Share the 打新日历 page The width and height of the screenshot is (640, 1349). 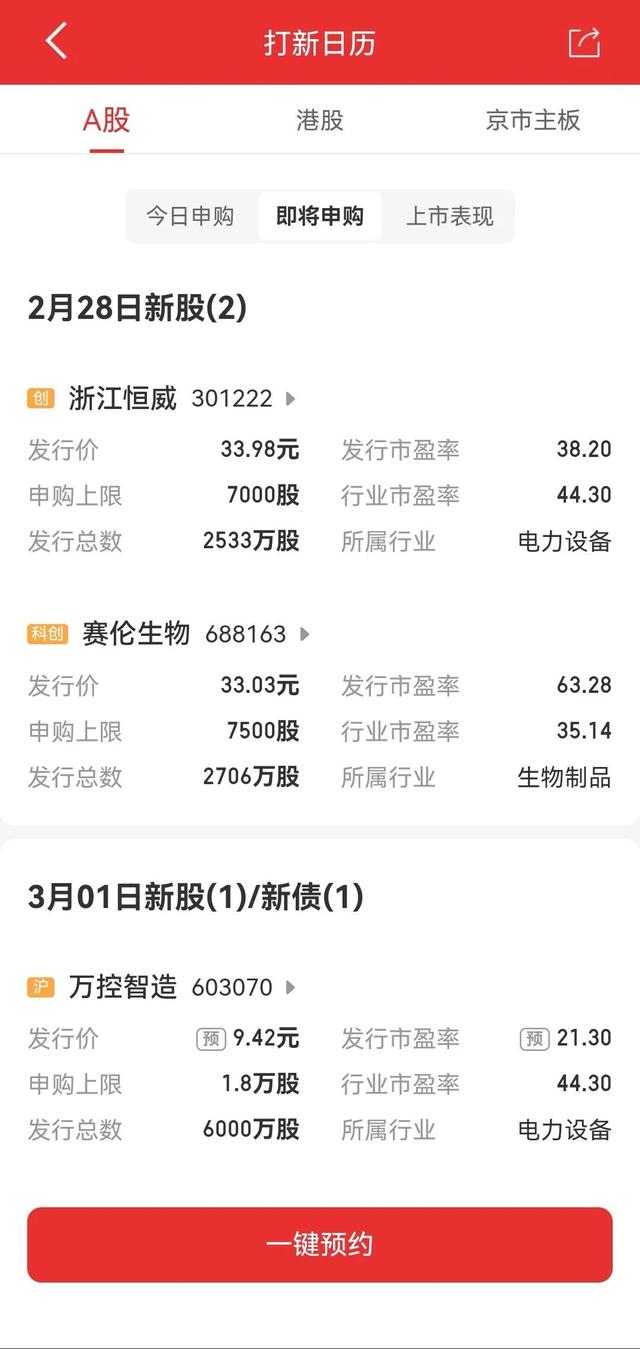tap(584, 42)
